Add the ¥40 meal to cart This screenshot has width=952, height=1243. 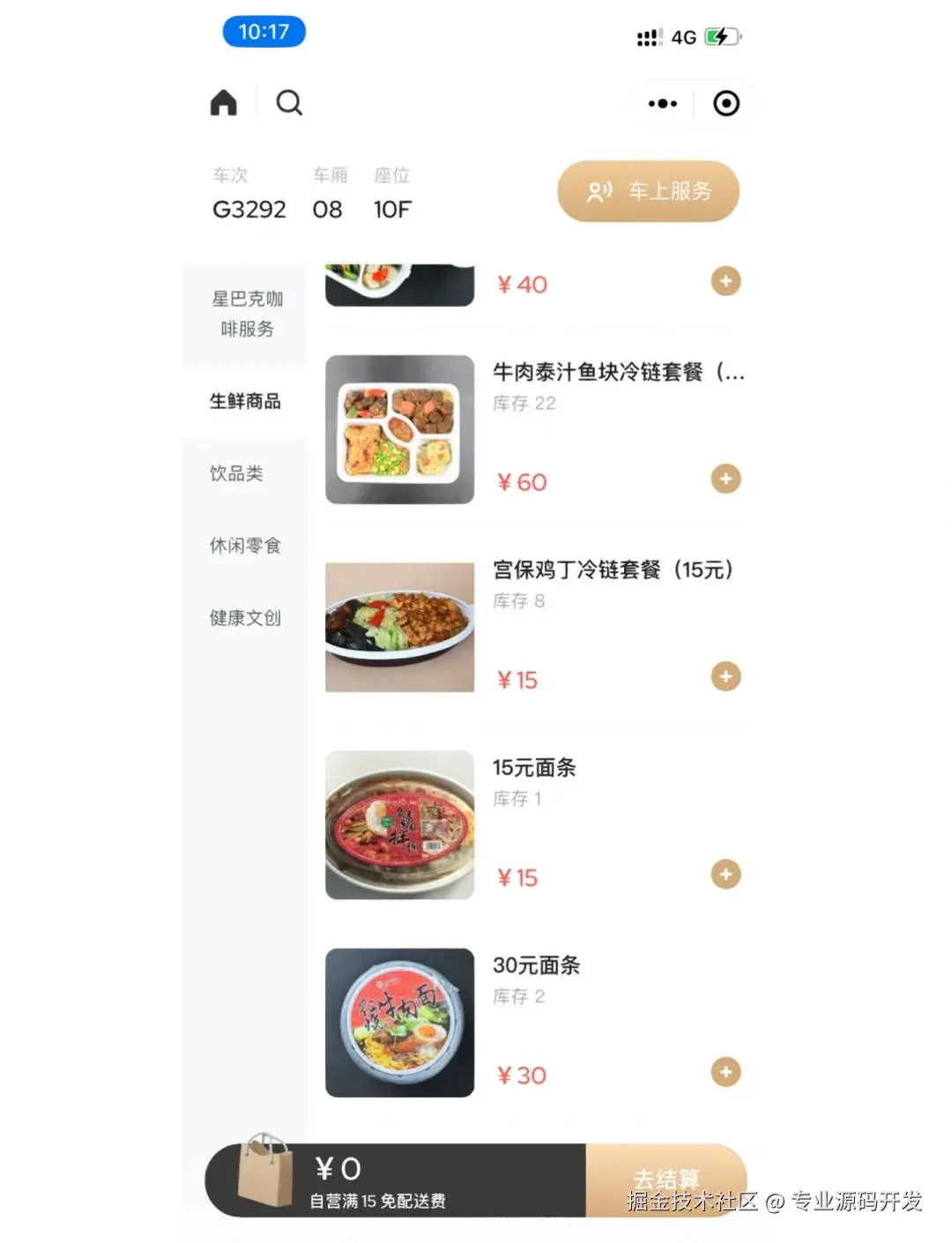click(x=725, y=282)
